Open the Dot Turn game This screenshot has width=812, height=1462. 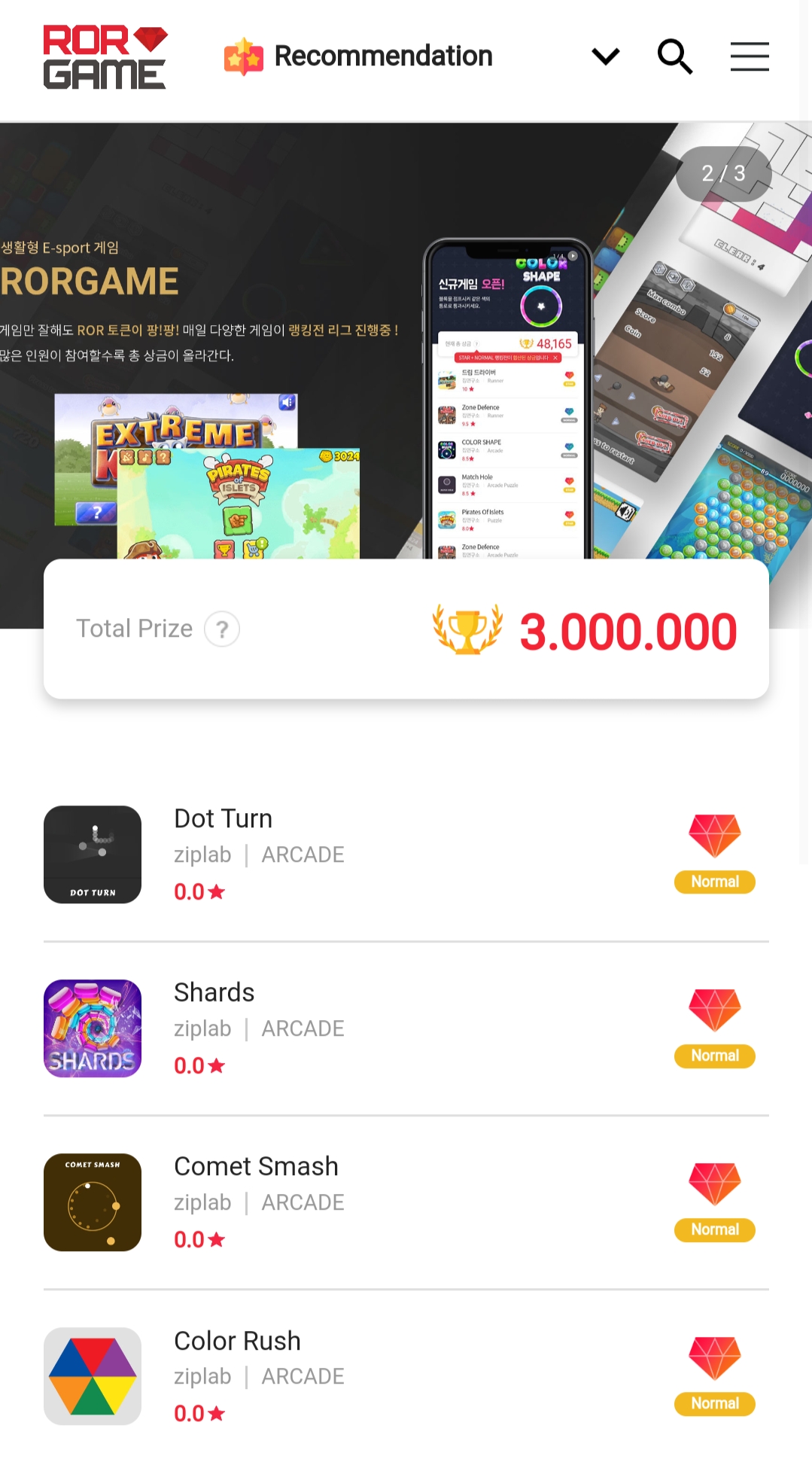pos(224,818)
